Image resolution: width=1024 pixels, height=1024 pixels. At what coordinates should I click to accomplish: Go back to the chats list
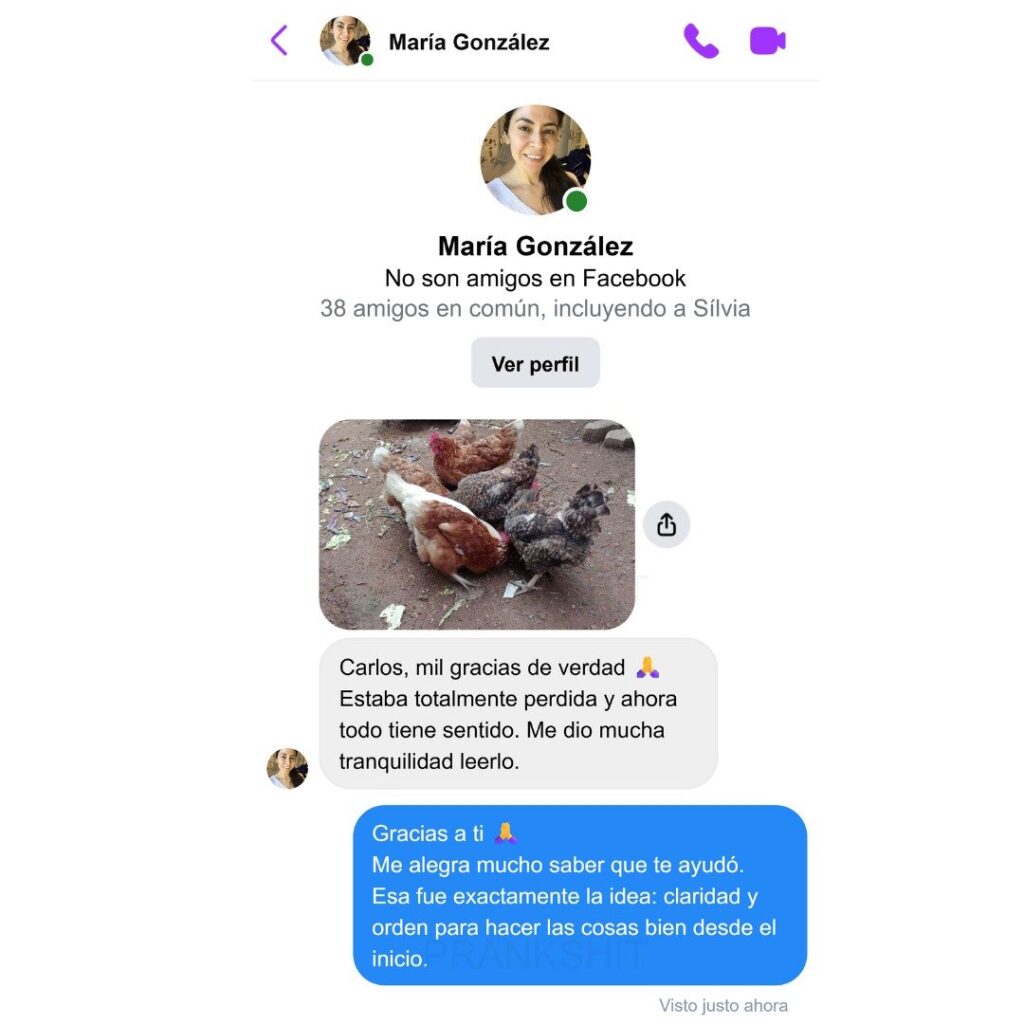pyautogui.click(x=279, y=41)
